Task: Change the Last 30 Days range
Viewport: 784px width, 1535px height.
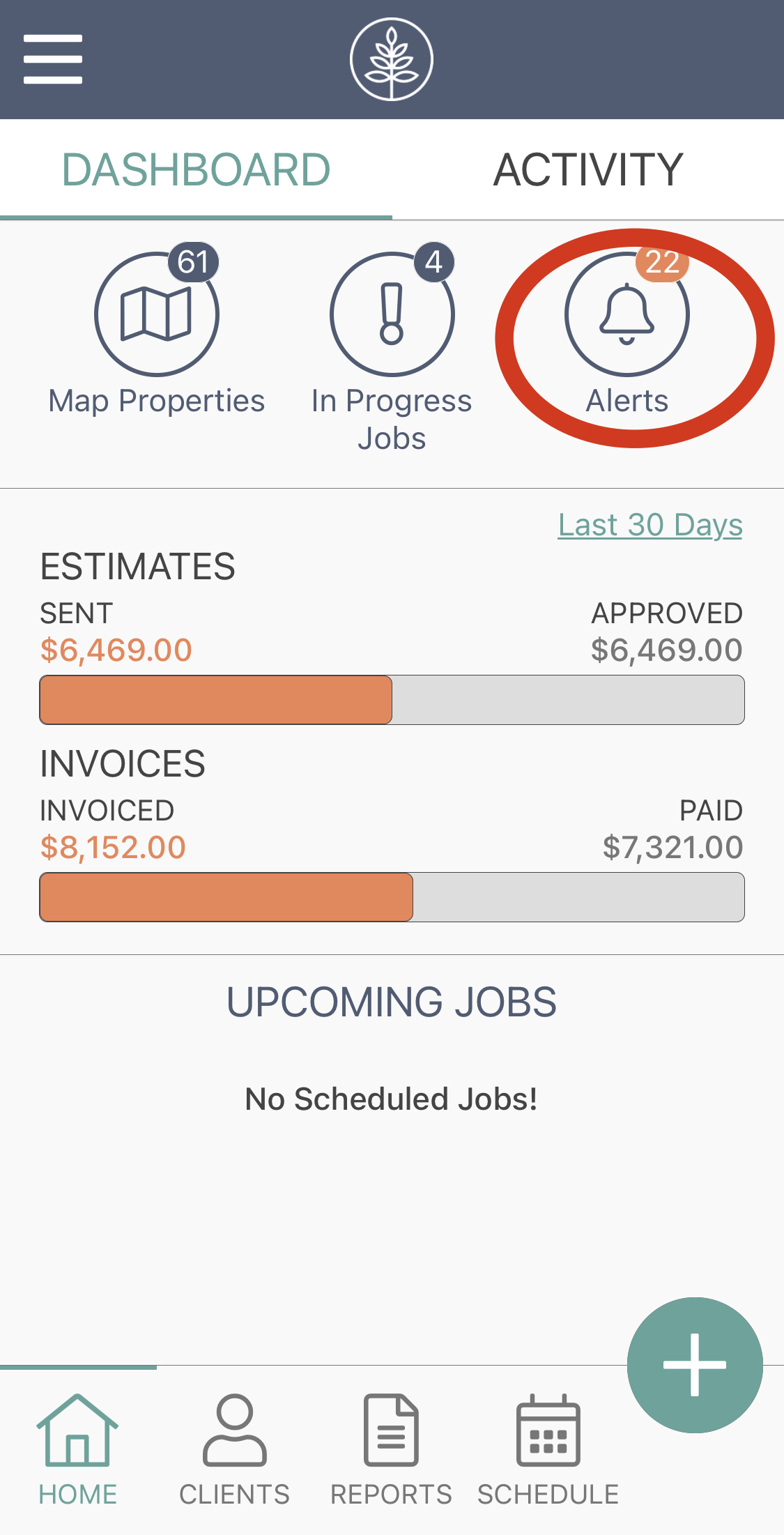Action: [650, 525]
